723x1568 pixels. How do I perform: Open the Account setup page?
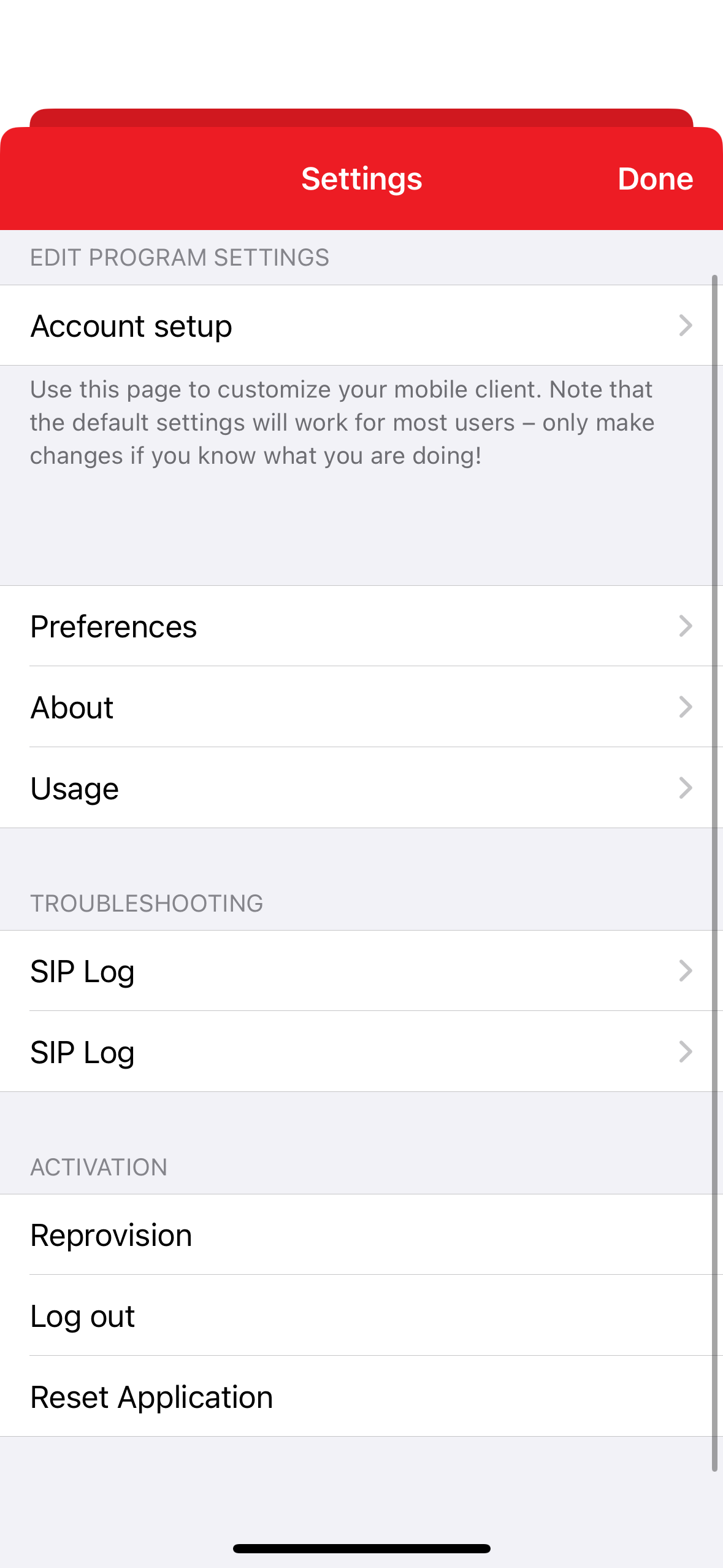coord(245,325)
